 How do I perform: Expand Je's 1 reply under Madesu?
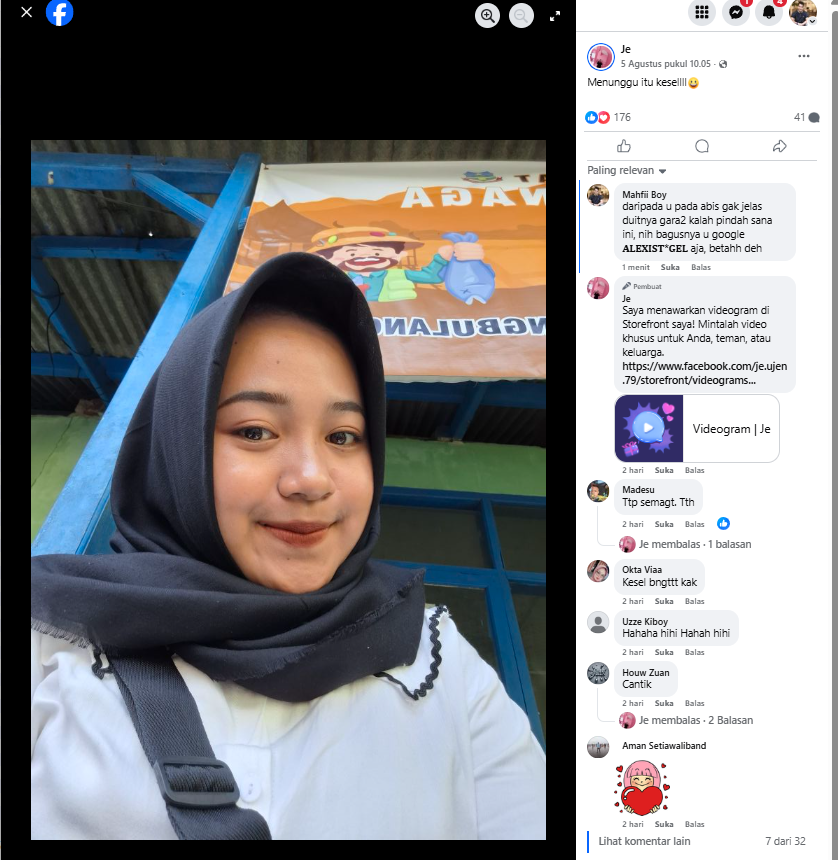click(x=694, y=544)
